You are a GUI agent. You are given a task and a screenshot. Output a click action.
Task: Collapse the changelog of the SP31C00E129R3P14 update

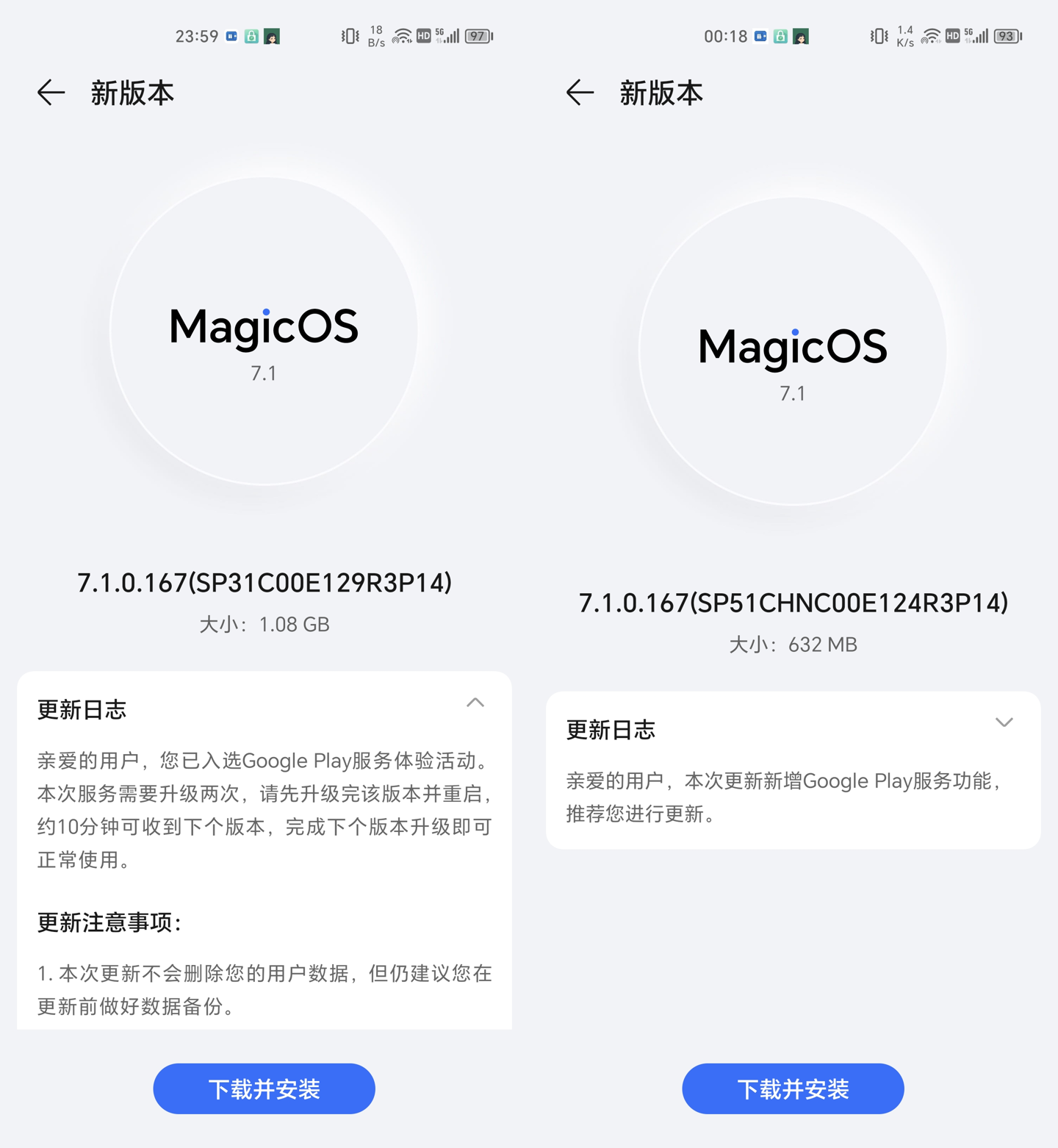point(475,703)
